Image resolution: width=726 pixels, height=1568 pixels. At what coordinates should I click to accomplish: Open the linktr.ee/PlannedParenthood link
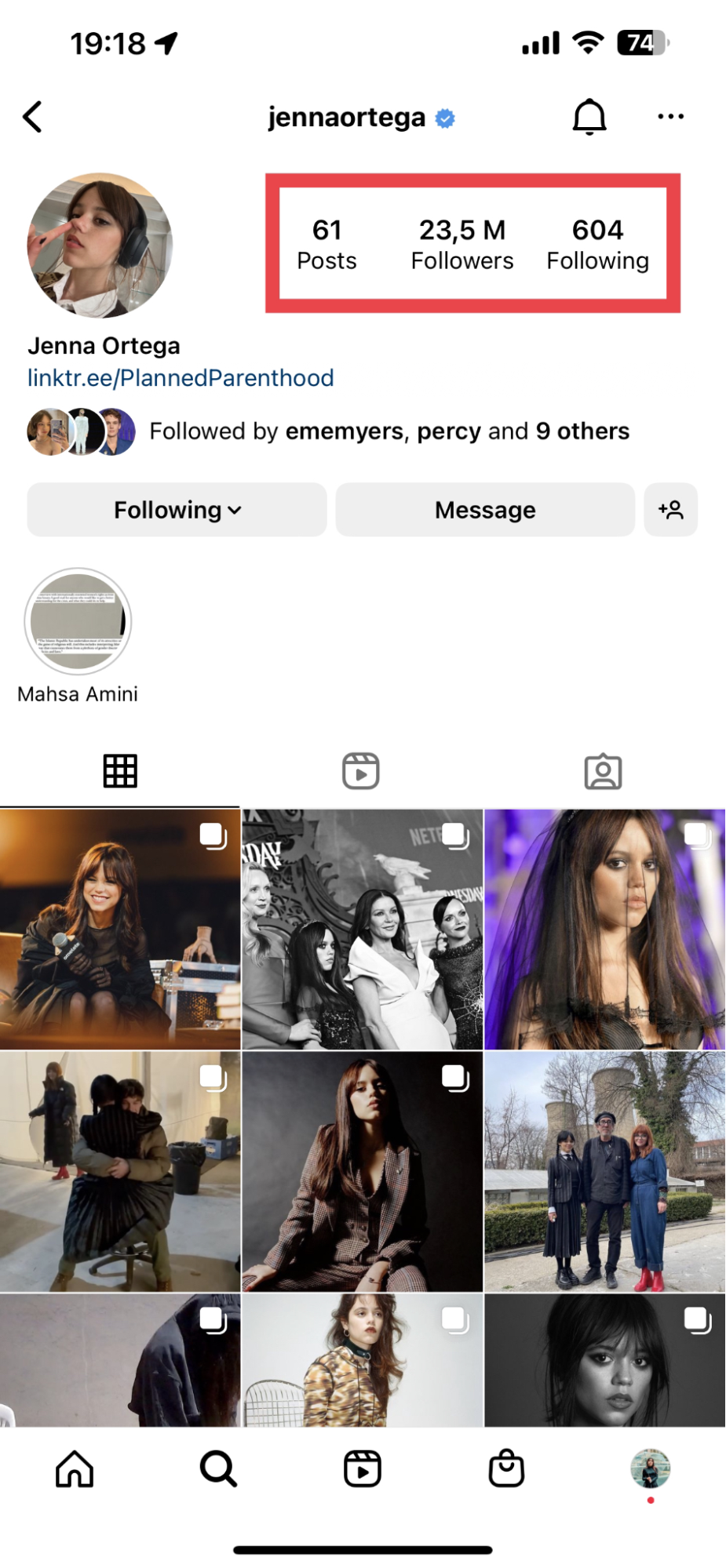(181, 378)
